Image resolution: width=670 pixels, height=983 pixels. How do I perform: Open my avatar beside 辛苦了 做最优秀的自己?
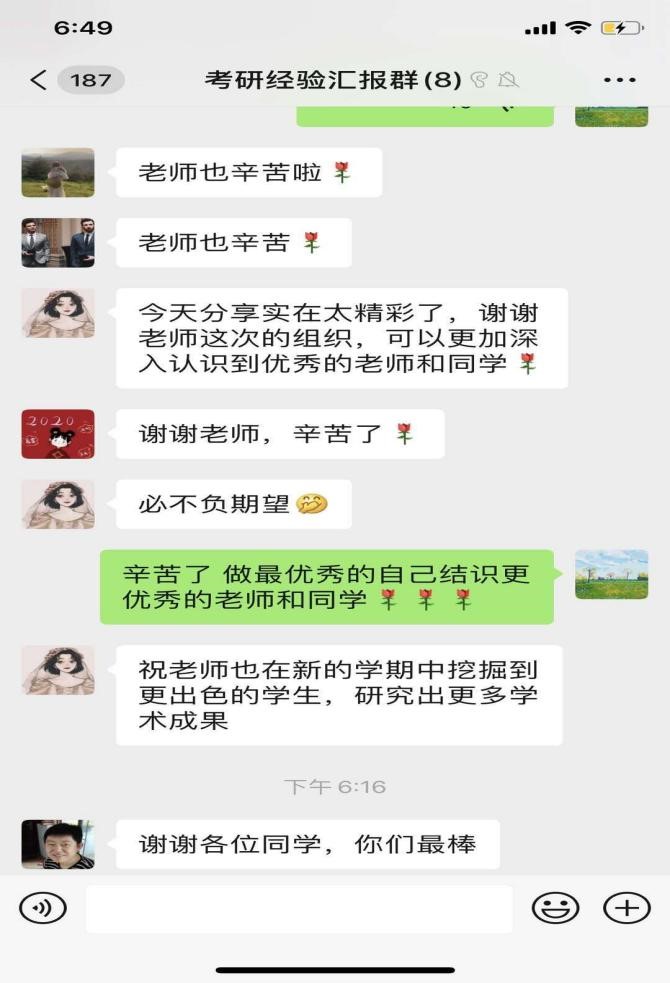click(x=611, y=575)
